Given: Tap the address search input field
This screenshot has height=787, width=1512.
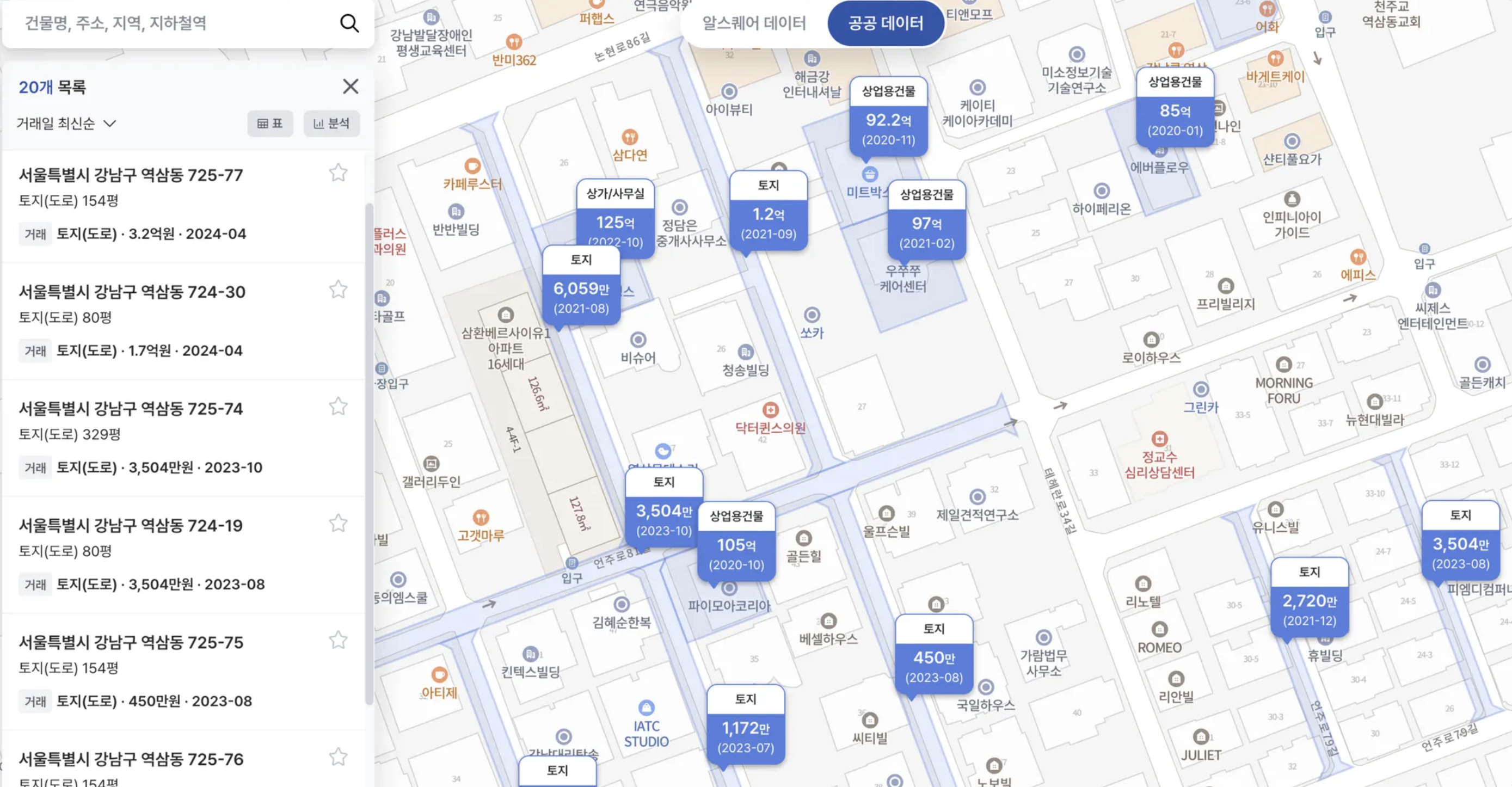Looking at the screenshot, I should pyautogui.click(x=170, y=23).
